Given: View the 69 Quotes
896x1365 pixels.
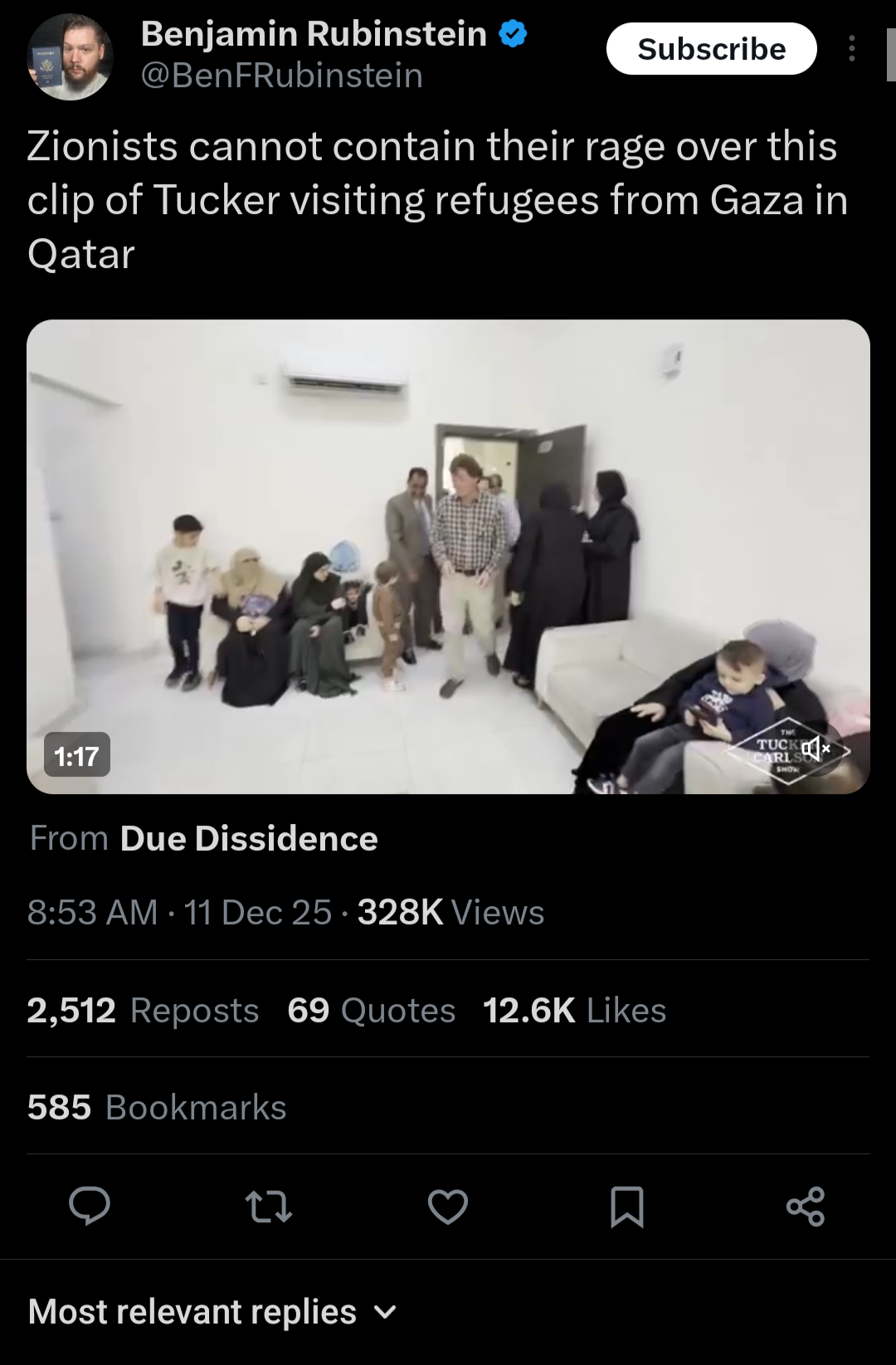Looking at the screenshot, I should pyautogui.click(x=371, y=1011).
